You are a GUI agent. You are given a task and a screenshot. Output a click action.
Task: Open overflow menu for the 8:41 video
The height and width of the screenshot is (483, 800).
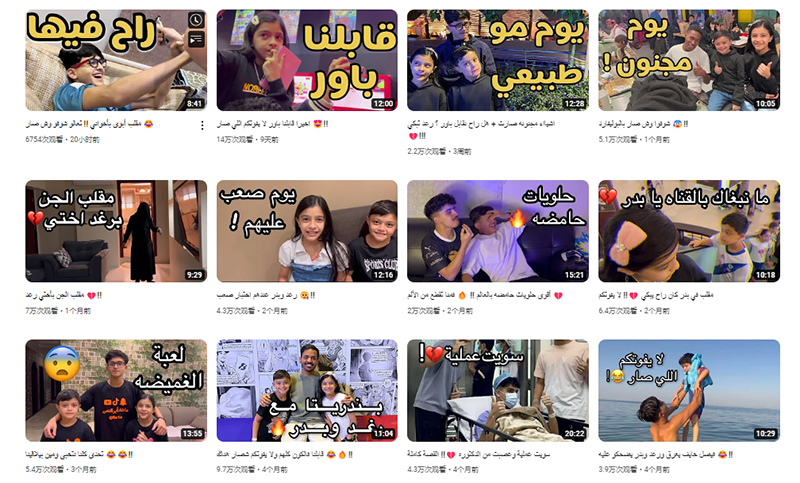202,126
